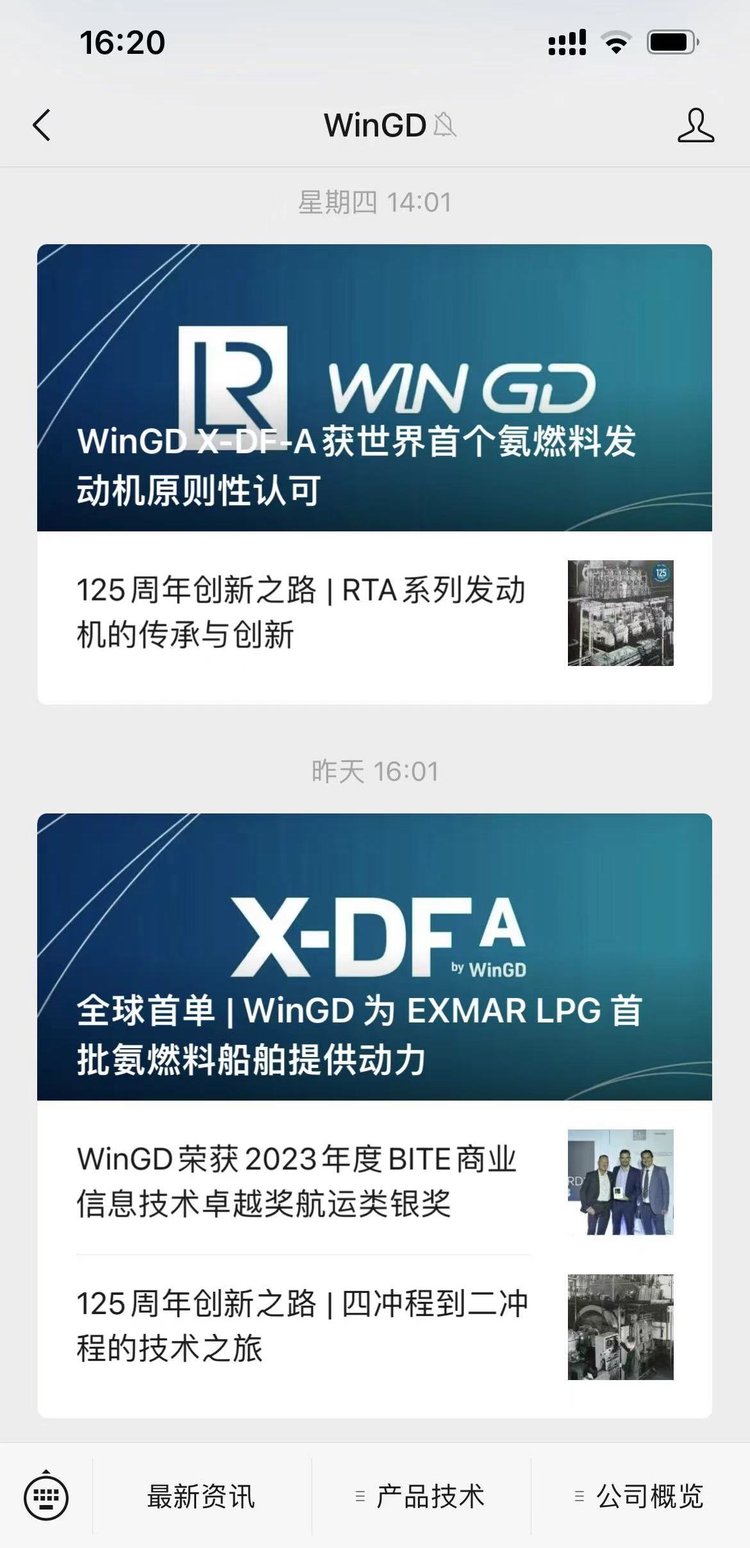Tap the back arrow to leave the WinGD chat
This screenshot has width=750, height=1548.
[40, 124]
